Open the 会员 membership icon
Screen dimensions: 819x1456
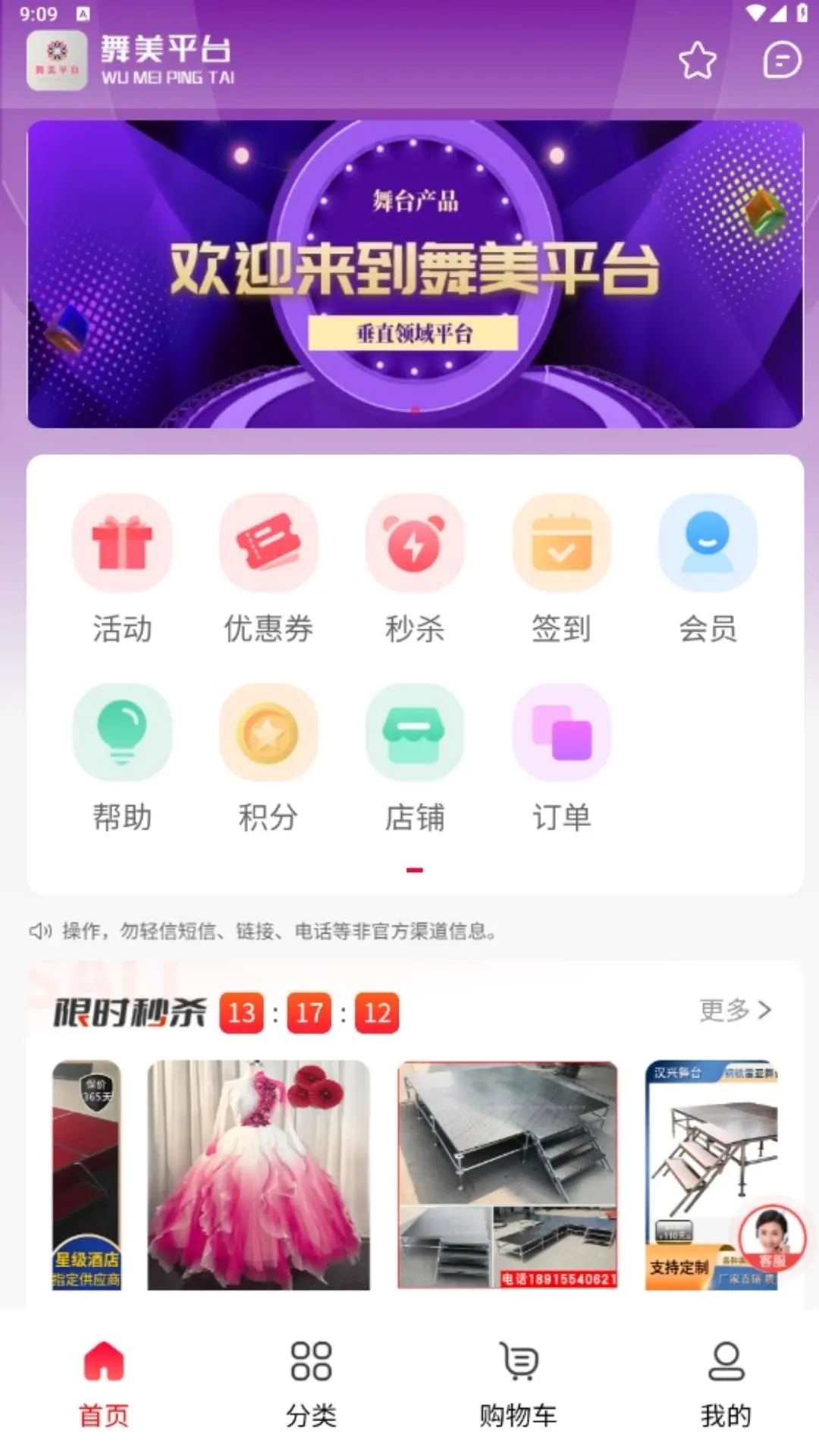tap(706, 543)
